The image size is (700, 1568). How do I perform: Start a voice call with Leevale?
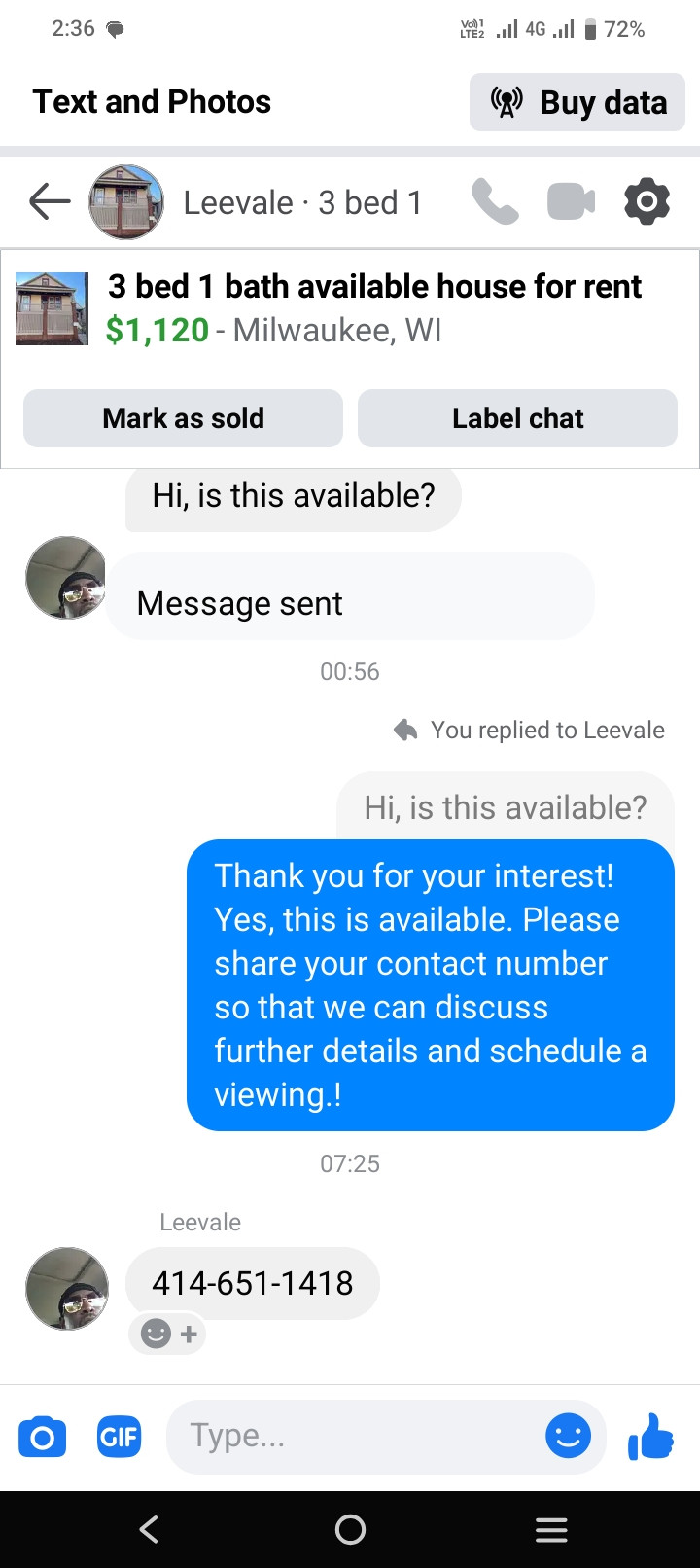tap(495, 202)
